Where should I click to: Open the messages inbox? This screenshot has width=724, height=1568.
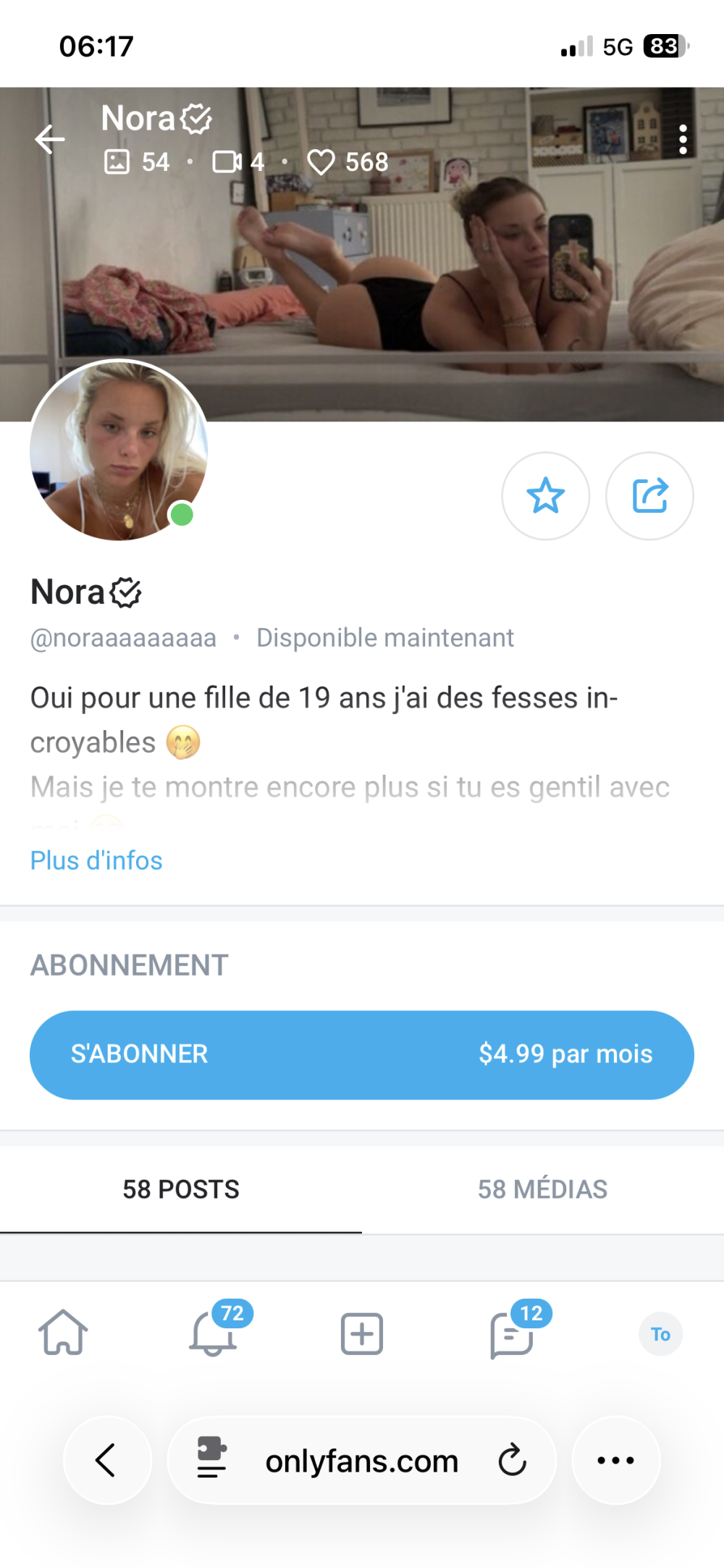(x=511, y=1334)
